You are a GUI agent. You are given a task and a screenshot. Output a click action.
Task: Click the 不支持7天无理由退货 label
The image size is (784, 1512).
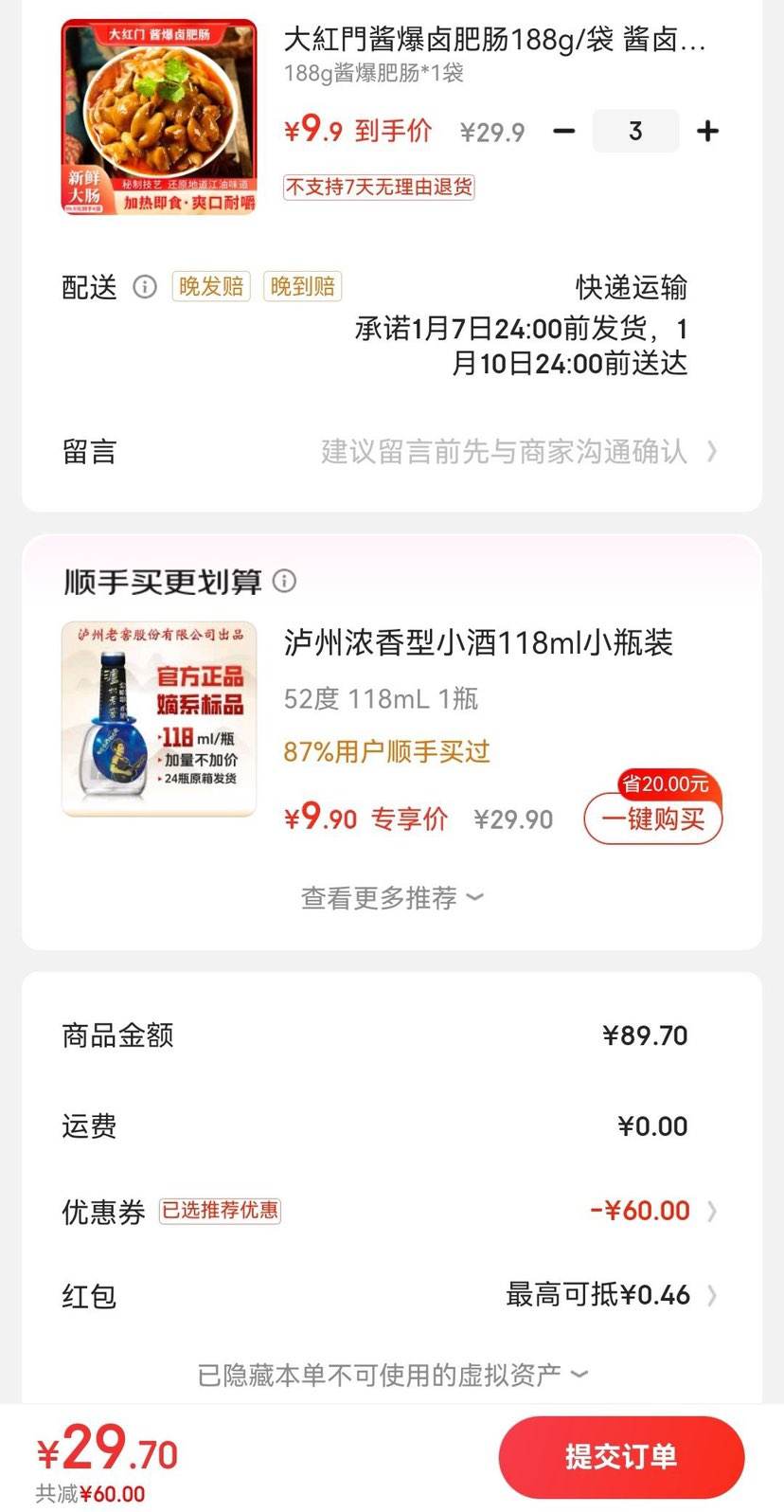379,188
